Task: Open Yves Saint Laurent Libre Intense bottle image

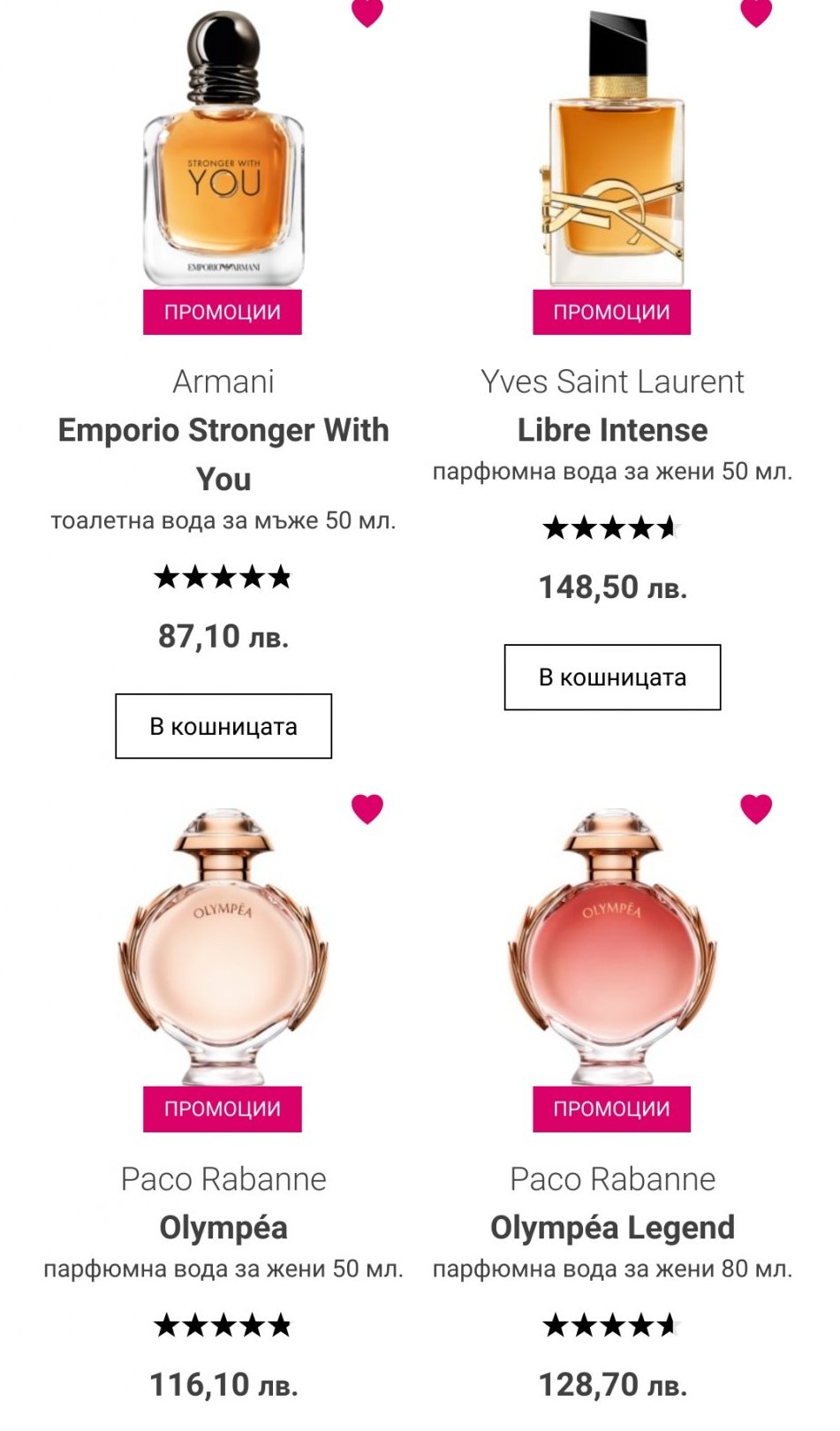Action: [x=612, y=150]
